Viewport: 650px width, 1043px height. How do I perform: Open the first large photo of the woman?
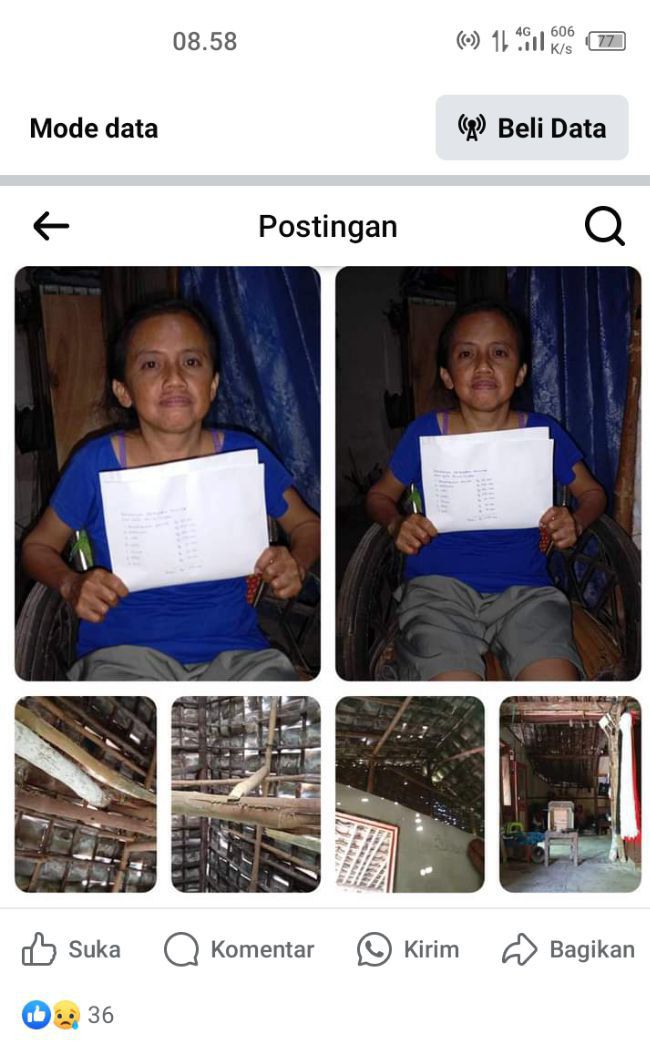(x=168, y=473)
